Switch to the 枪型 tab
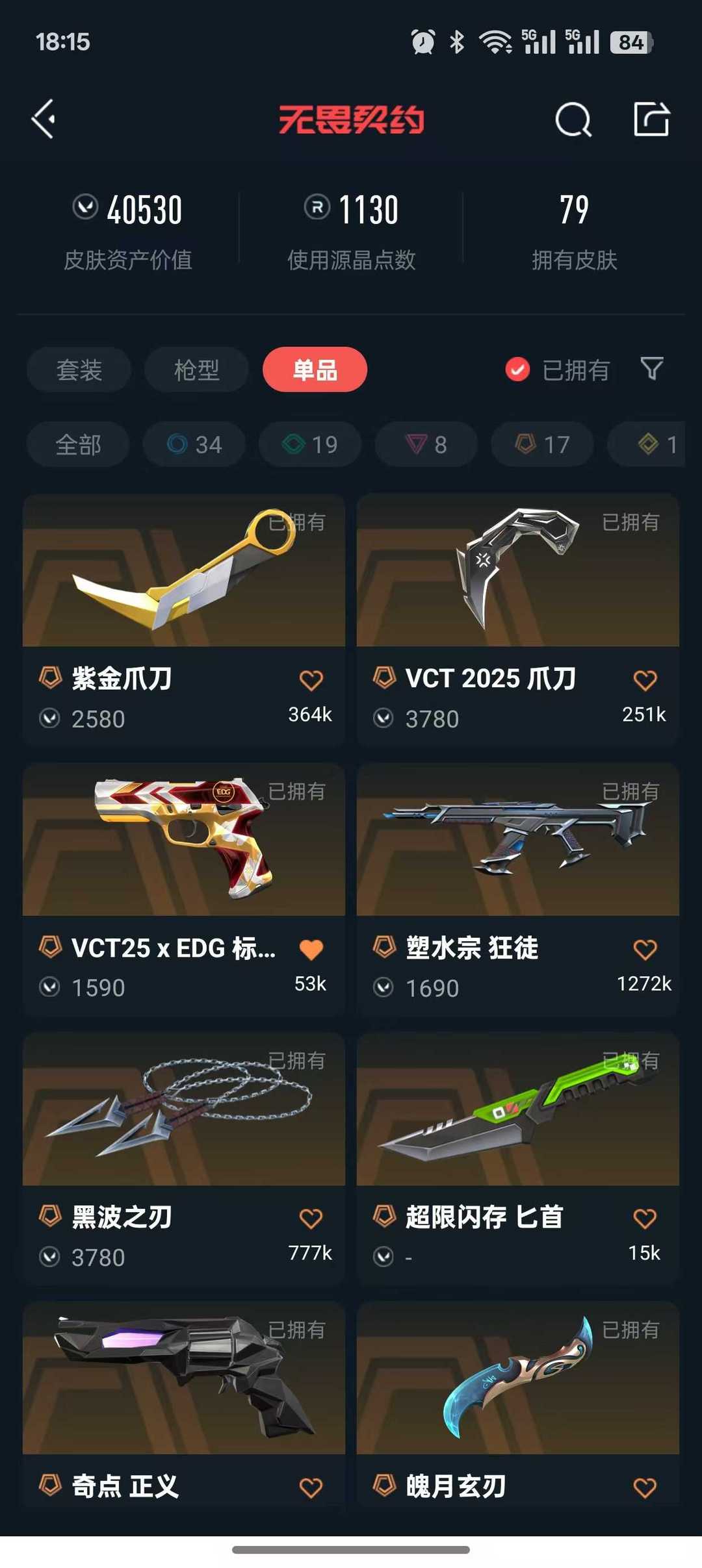This screenshot has width=702, height=1568. pyautogui.click(x=196, y=369)
